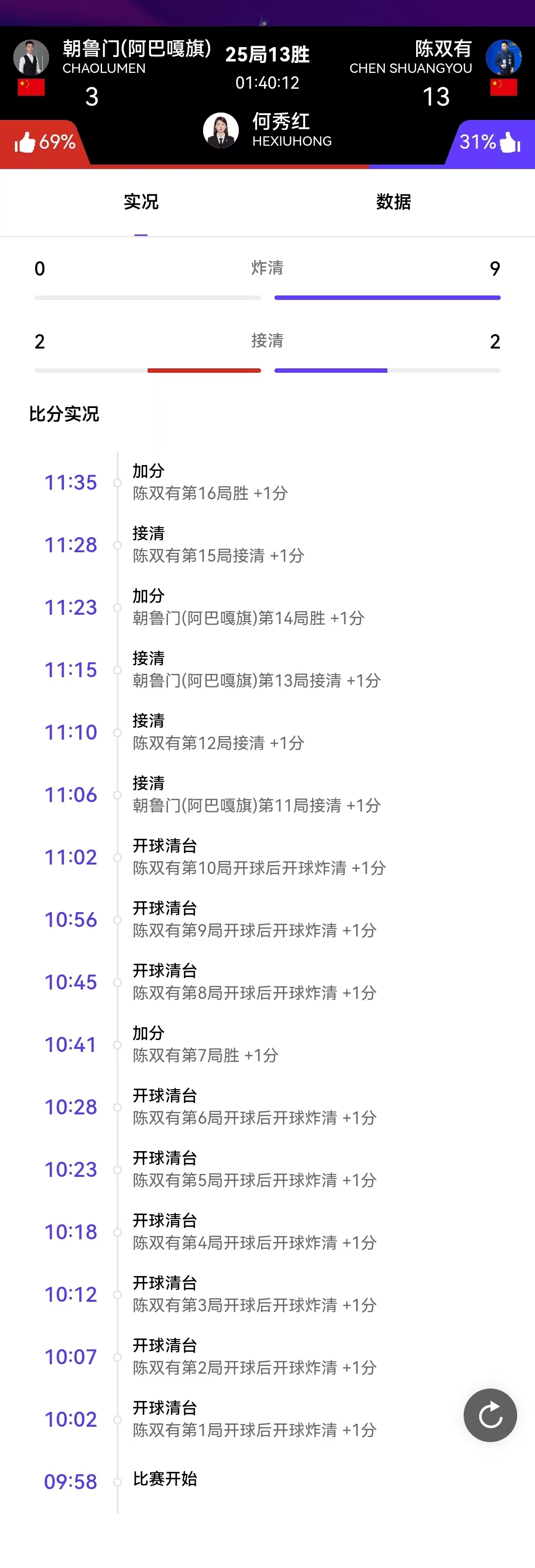Select the 实况 tab

tap(141, 202)
